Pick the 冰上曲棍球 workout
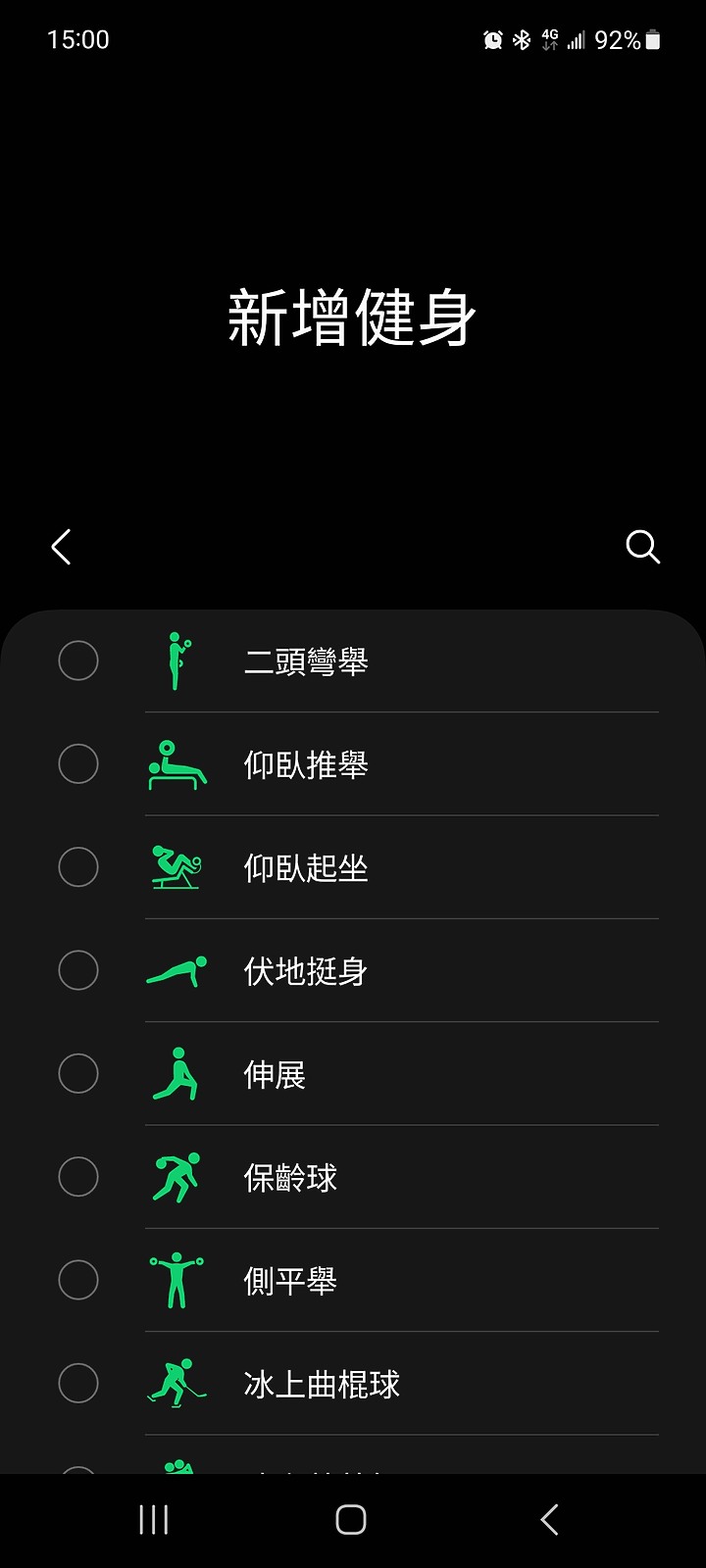 [78, 1383]
